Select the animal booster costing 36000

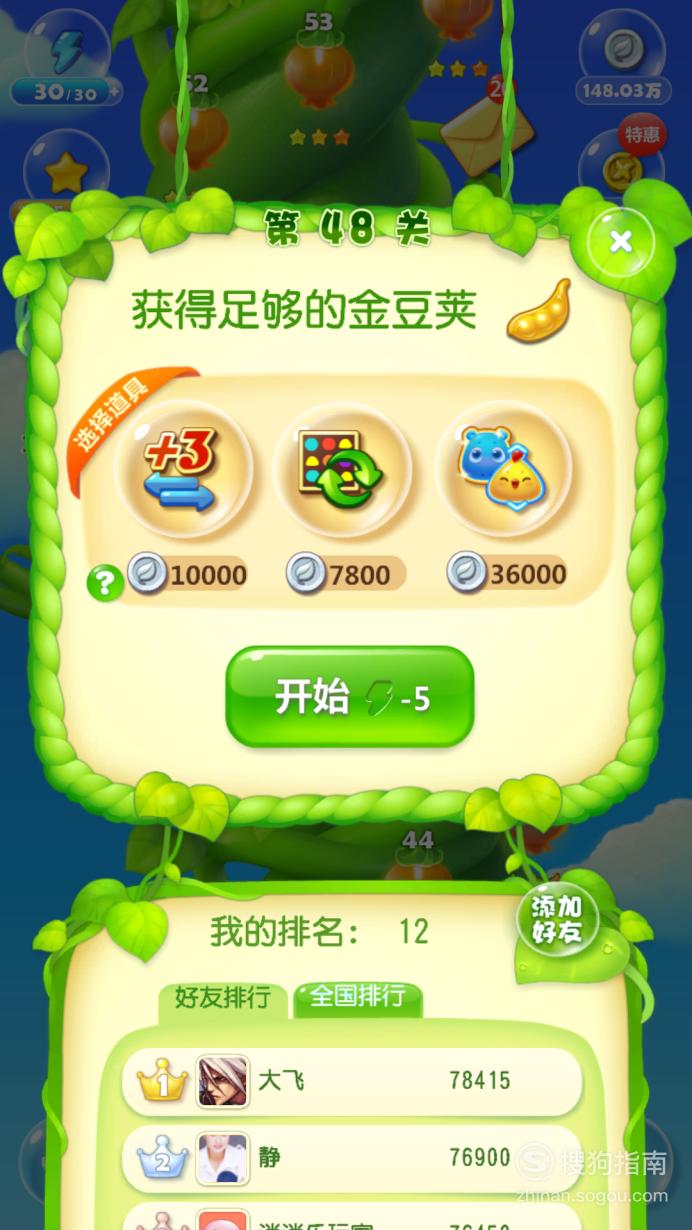504,470
